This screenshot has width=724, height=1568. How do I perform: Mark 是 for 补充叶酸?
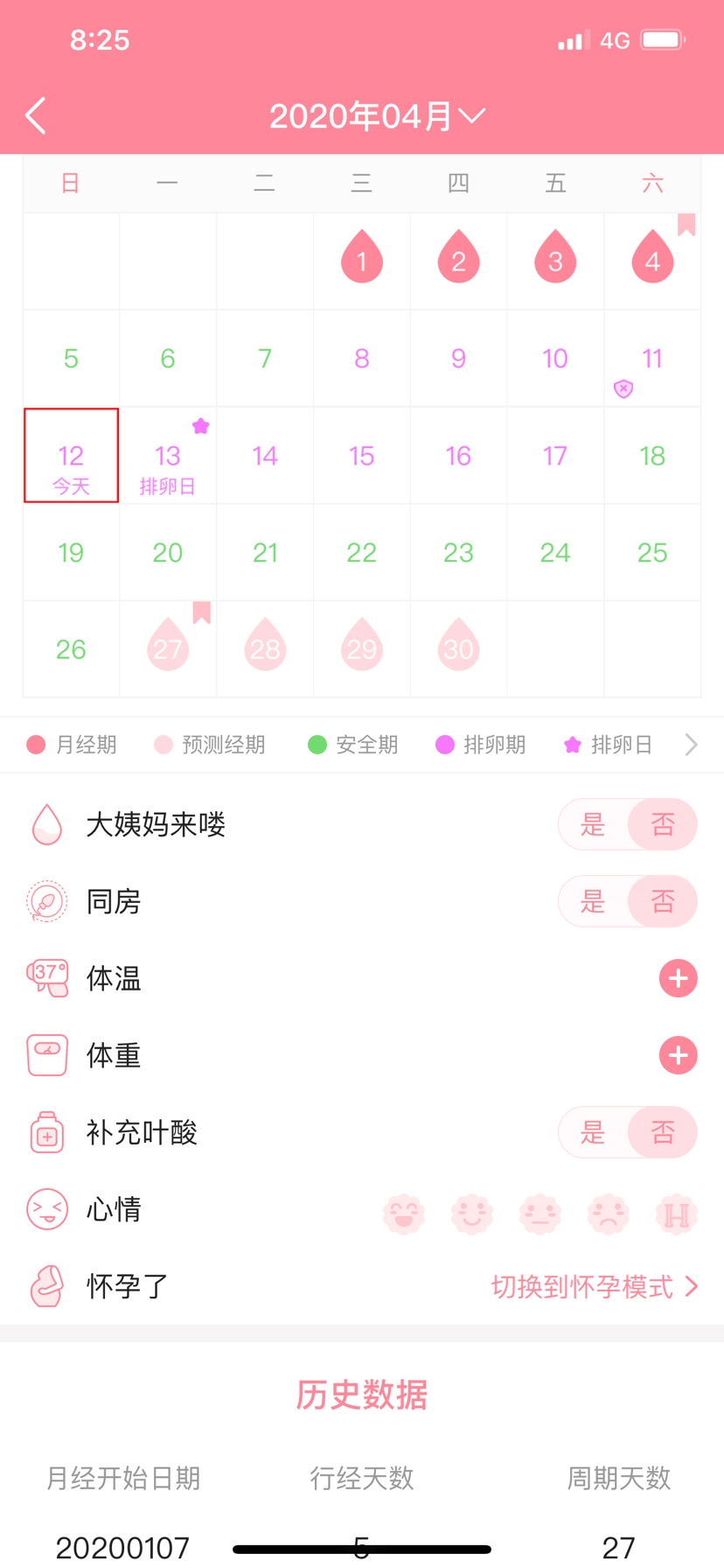pyautogui.click(x=593, y=1132)
